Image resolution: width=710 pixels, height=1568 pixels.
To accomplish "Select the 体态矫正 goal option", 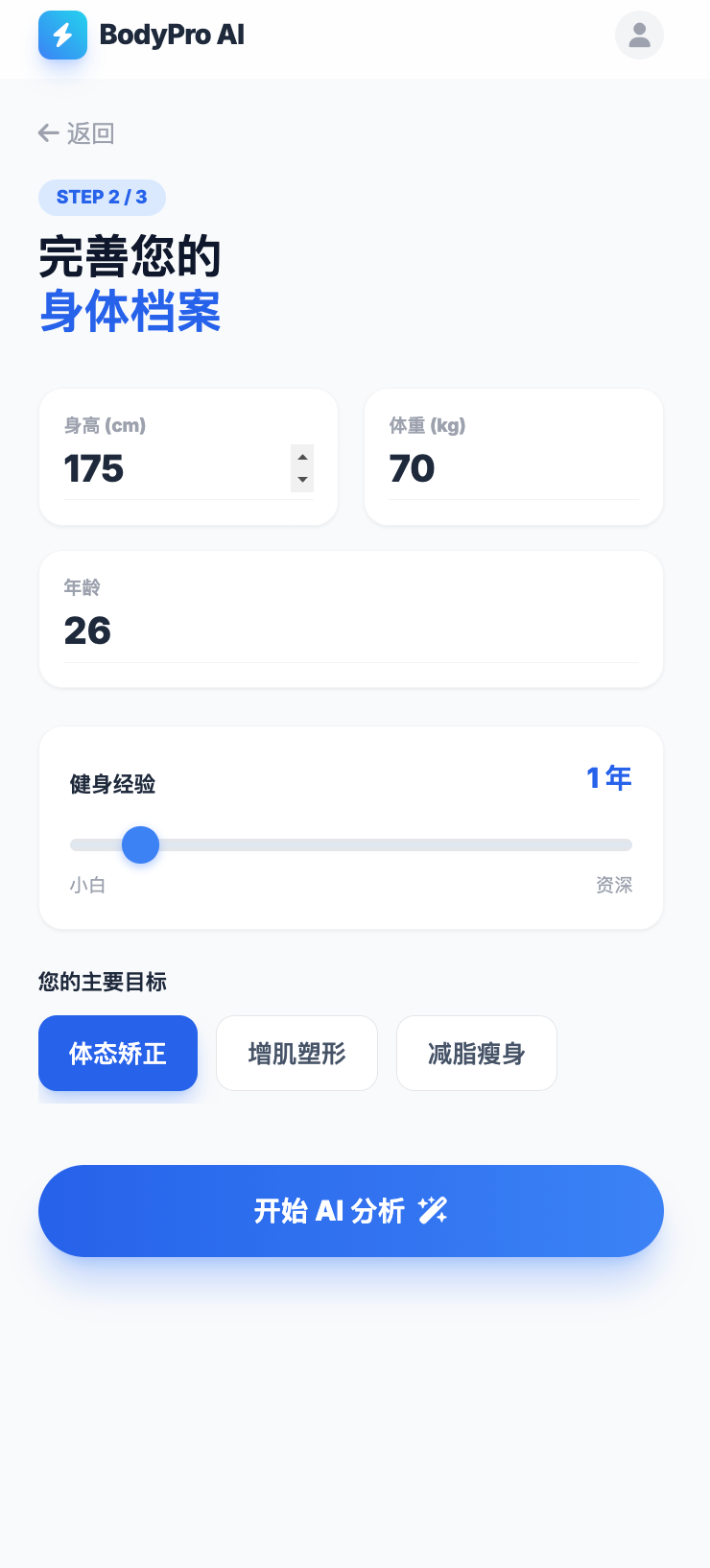I will tap(117, 1053).
